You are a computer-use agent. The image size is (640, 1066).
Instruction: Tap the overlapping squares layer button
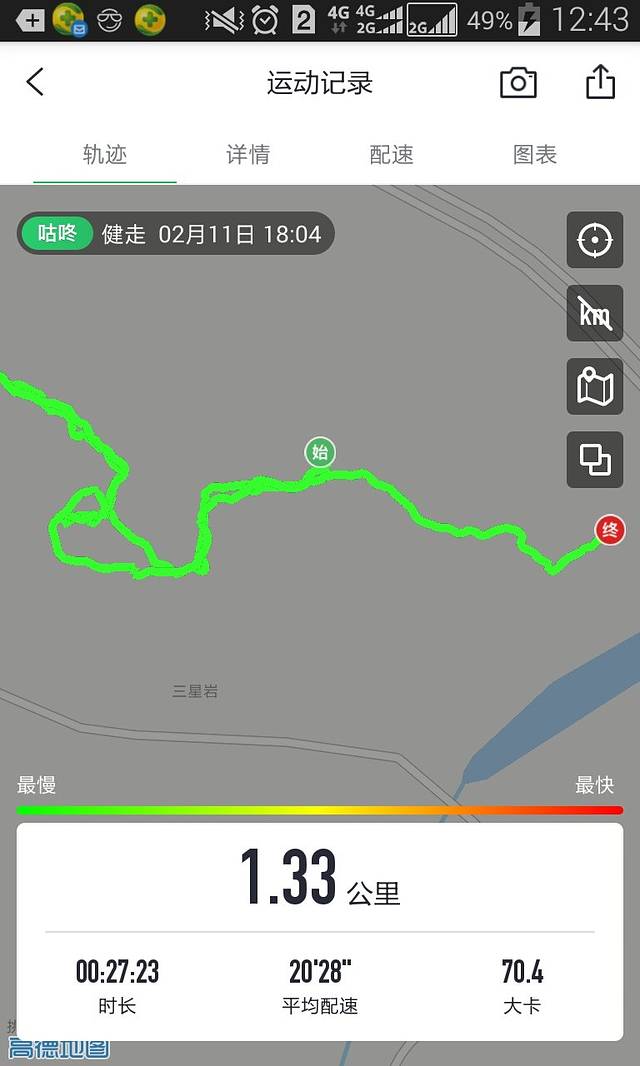click(595, 460)
